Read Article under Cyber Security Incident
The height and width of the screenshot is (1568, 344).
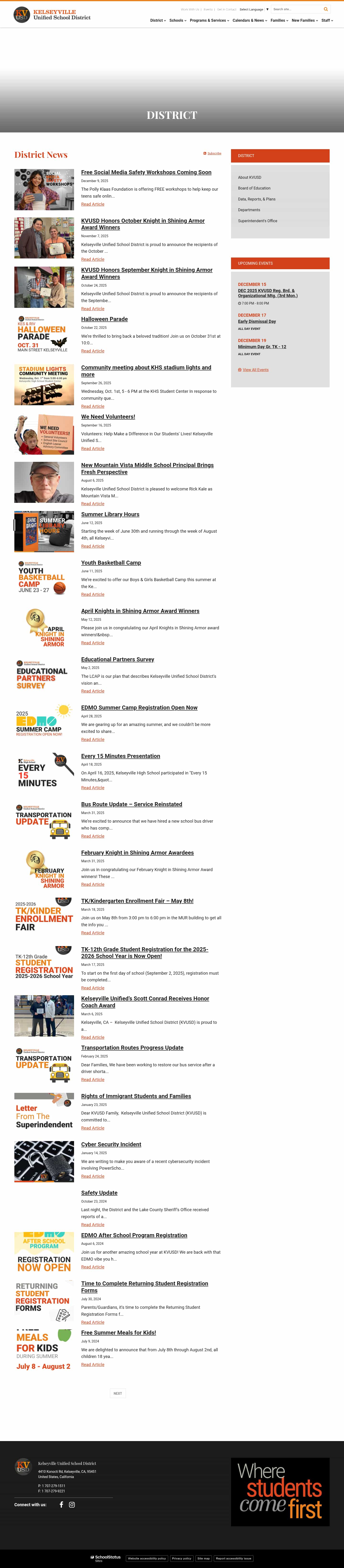pyautogui.click(x=92, y=1176)
